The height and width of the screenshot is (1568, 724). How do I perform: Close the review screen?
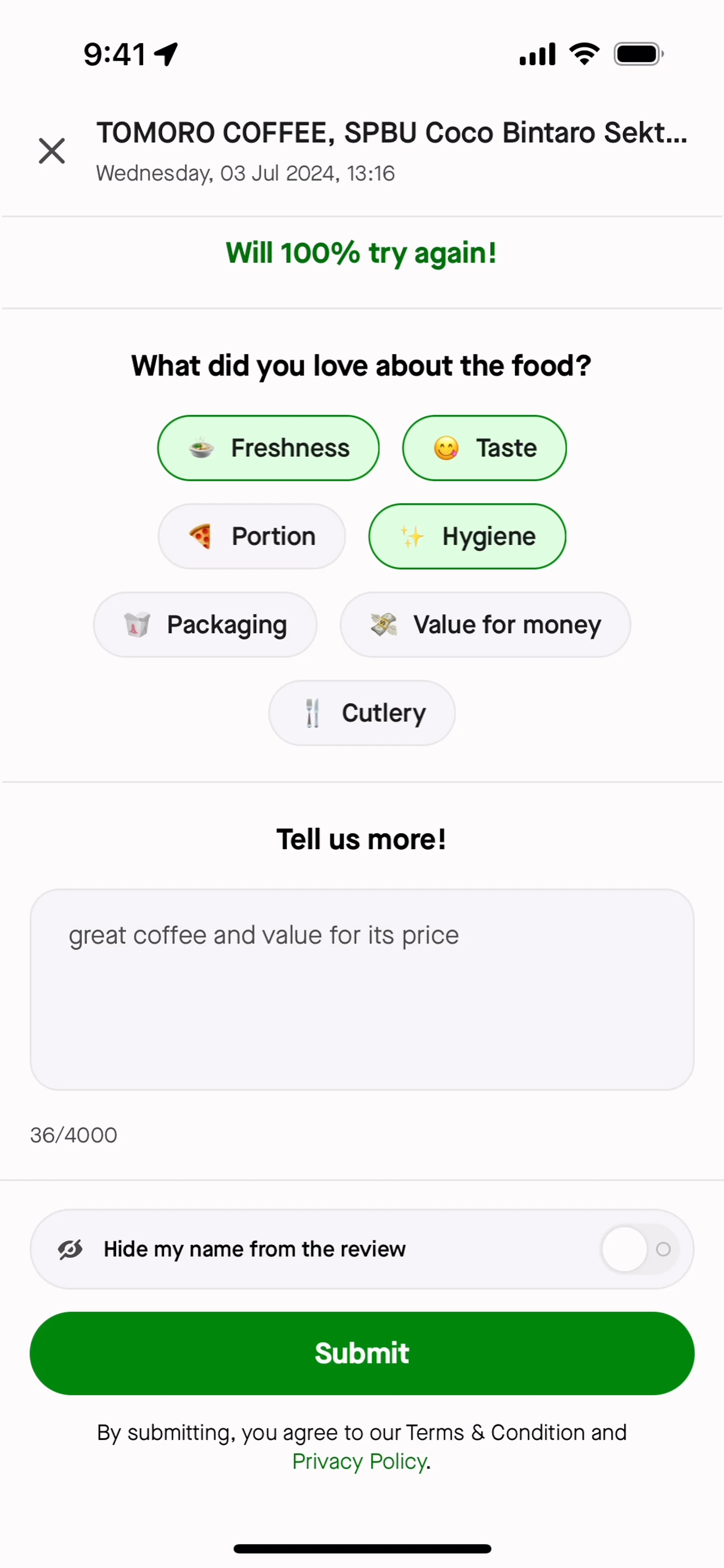[x=52, y=150]
